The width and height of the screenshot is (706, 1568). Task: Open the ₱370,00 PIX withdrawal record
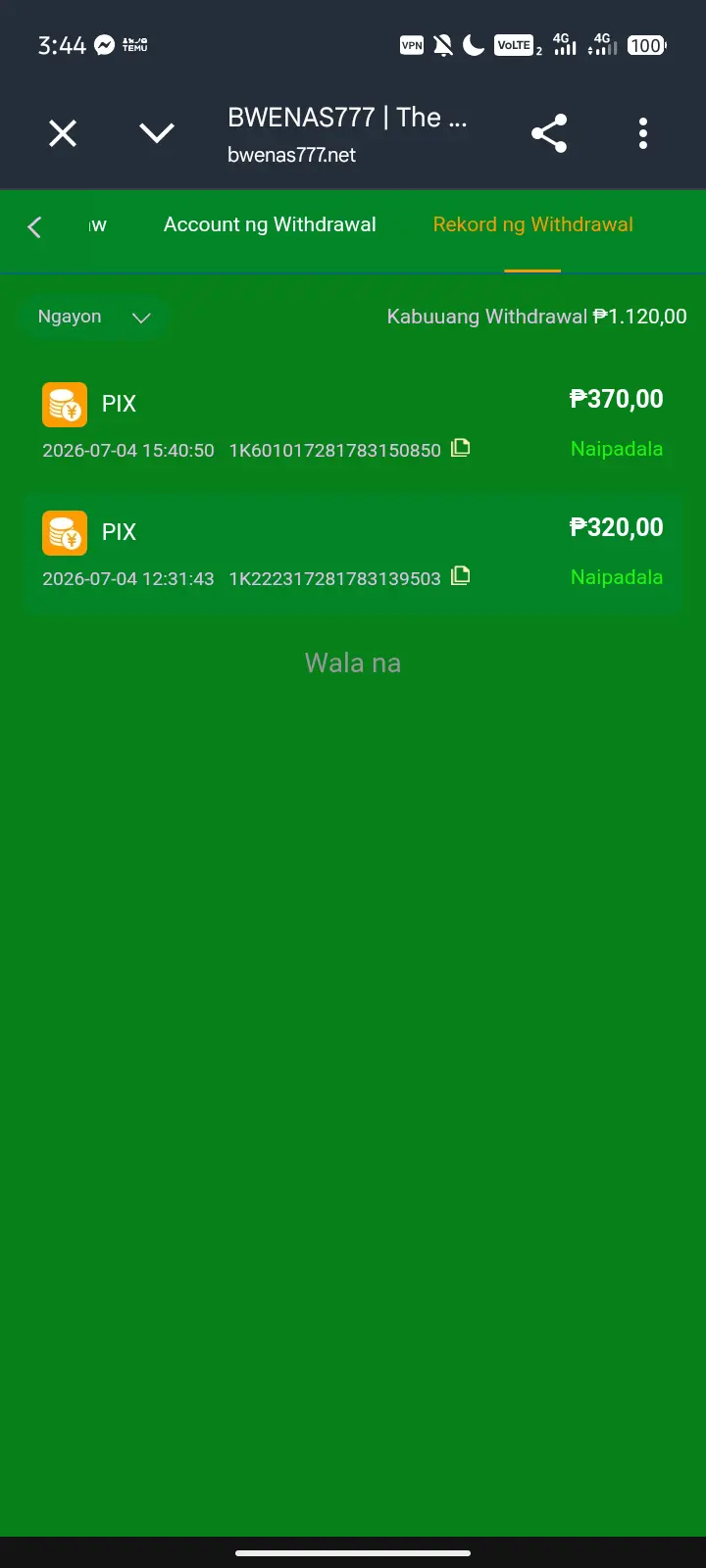(353, 422)
